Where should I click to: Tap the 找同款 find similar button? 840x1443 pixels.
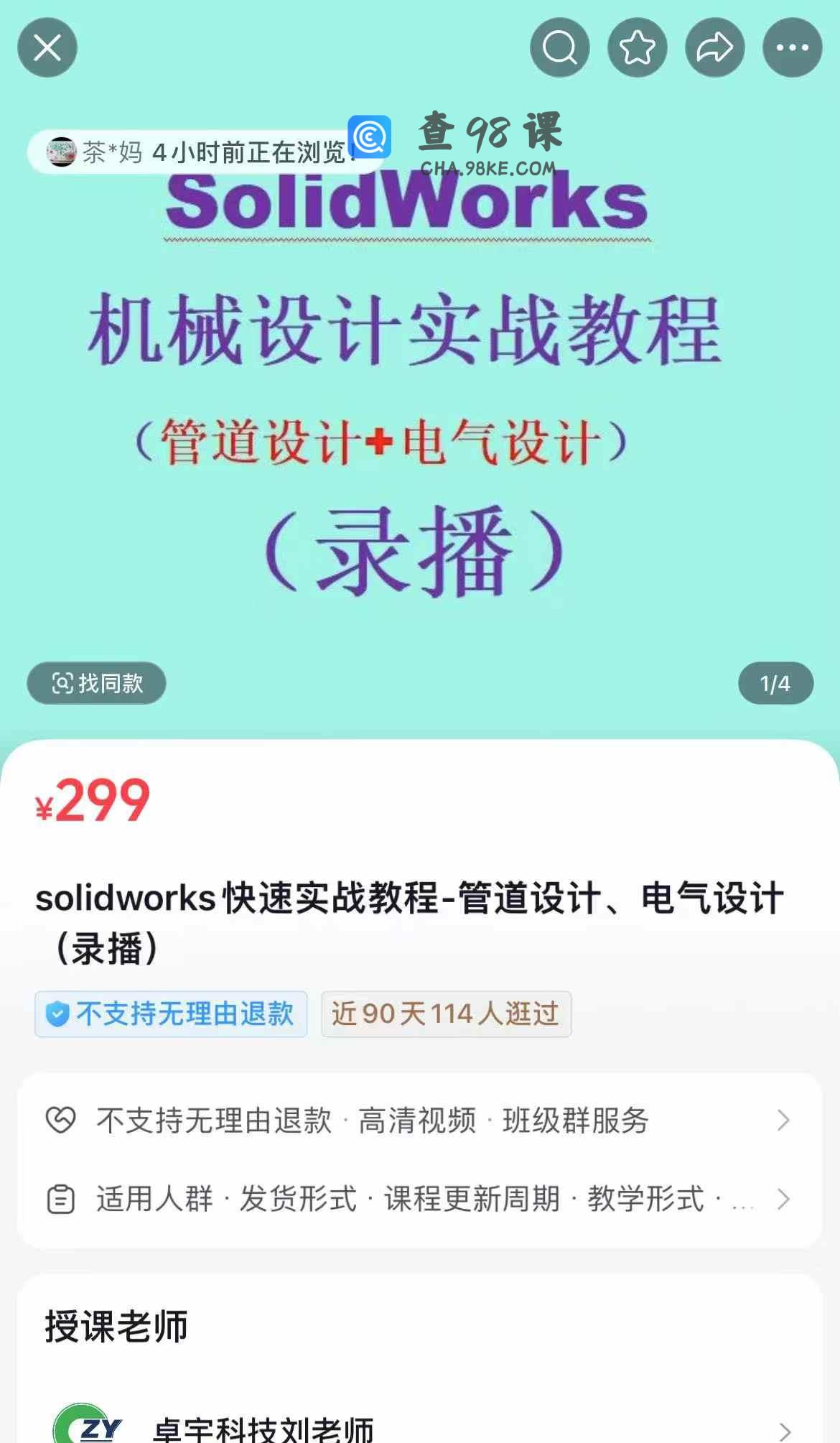(x=97, y=683)
